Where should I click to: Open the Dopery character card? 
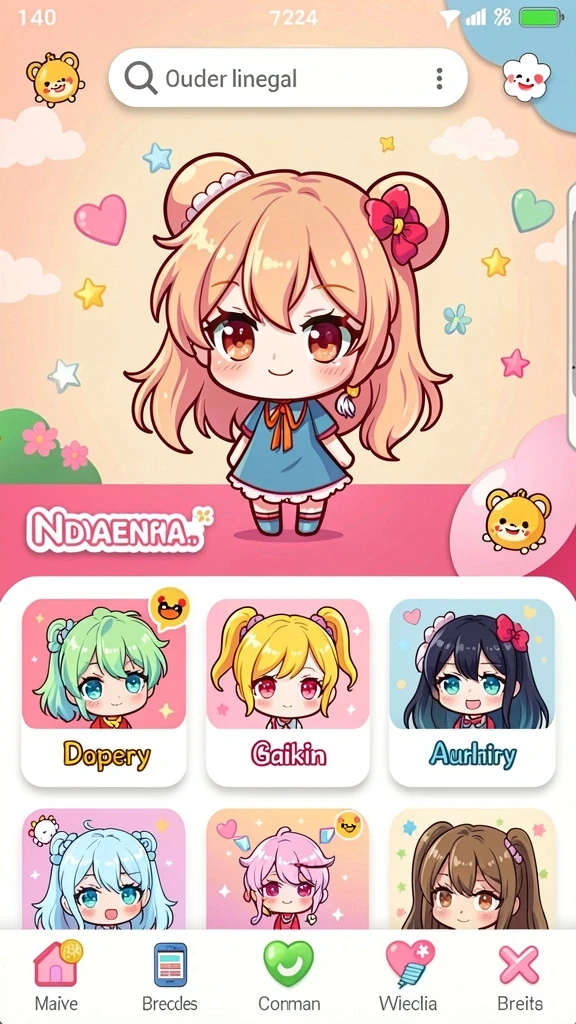[104, 693]
